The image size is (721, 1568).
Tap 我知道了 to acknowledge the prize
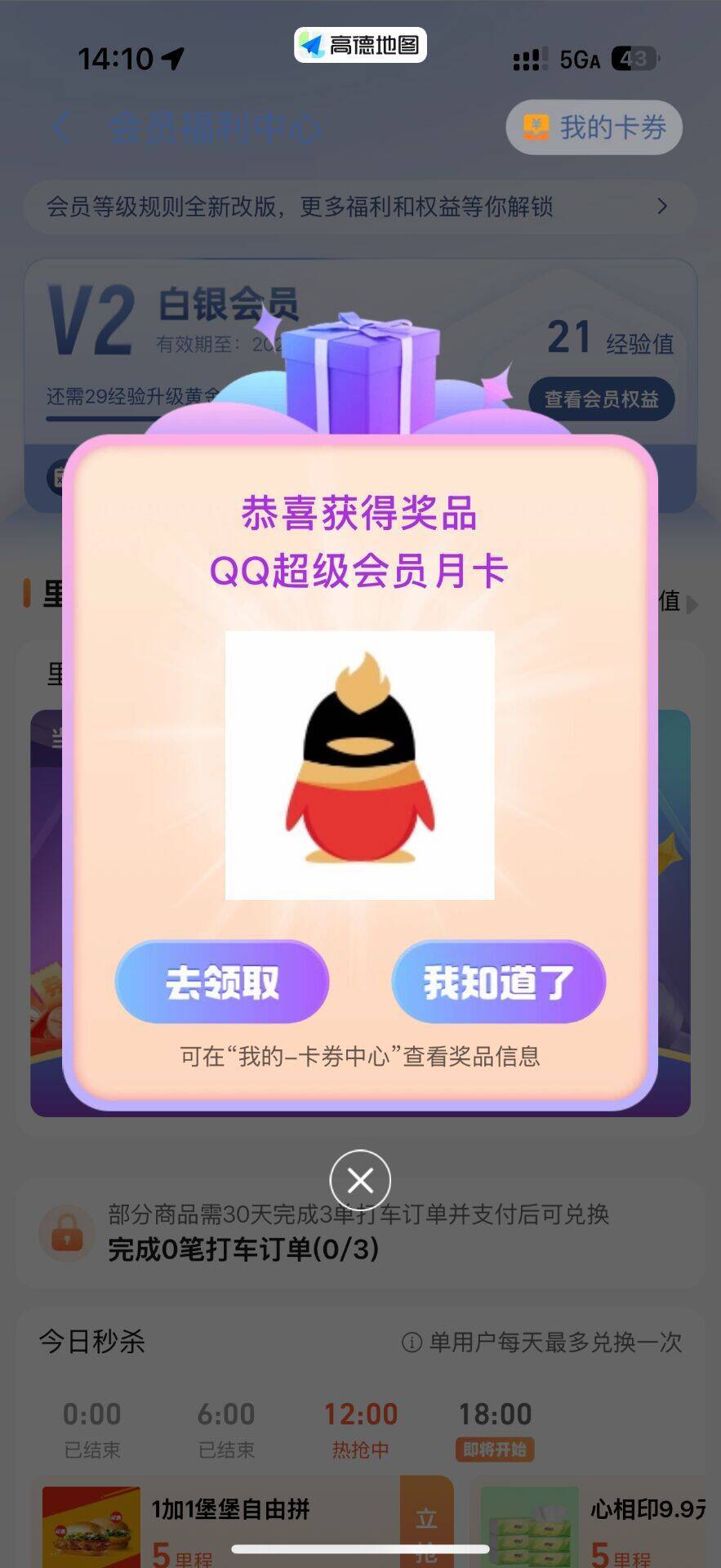(498, 981)
